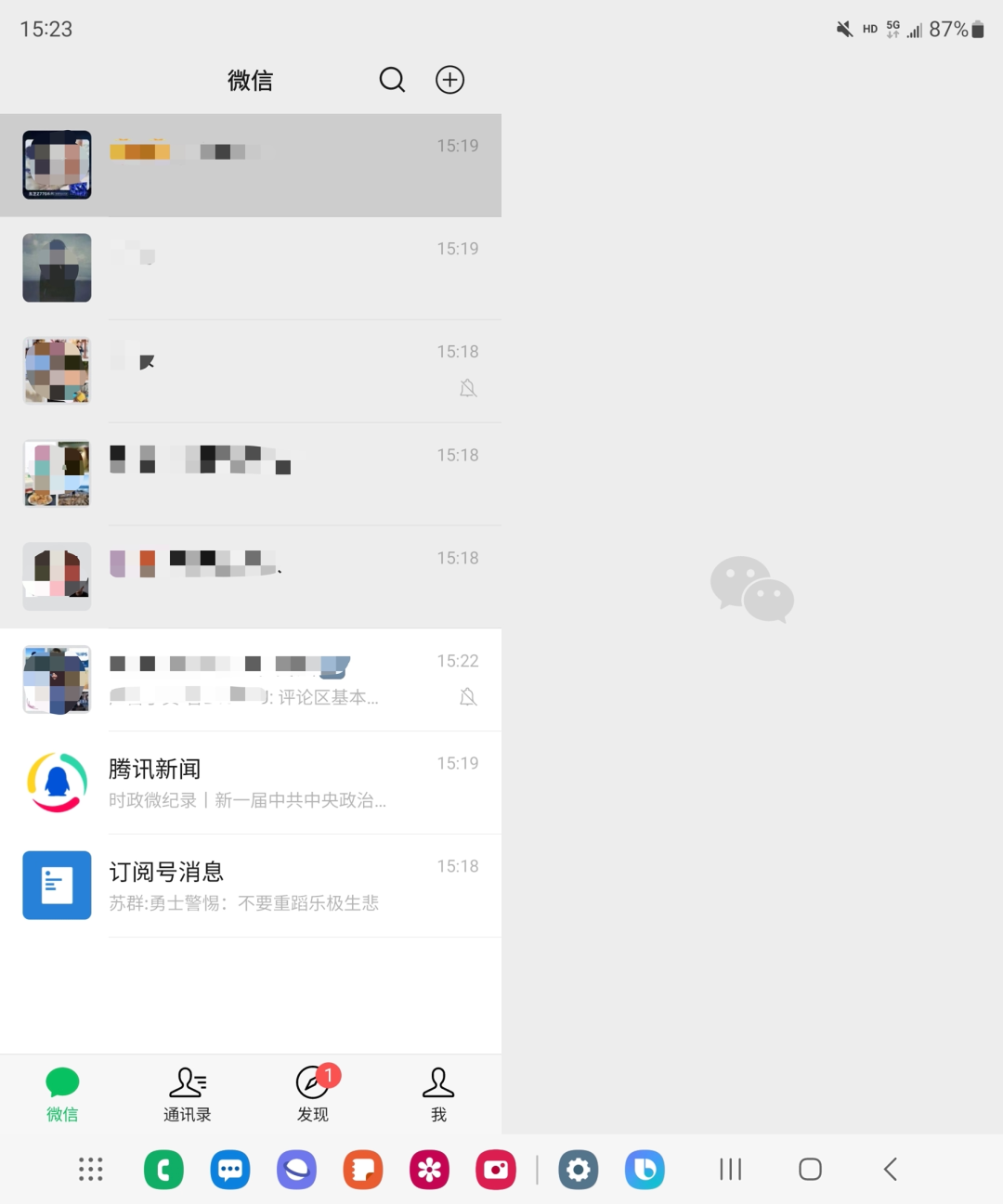Switch to the 发现 tab
Viewport: 1003px width, 1204px height.
[313, 1094]
